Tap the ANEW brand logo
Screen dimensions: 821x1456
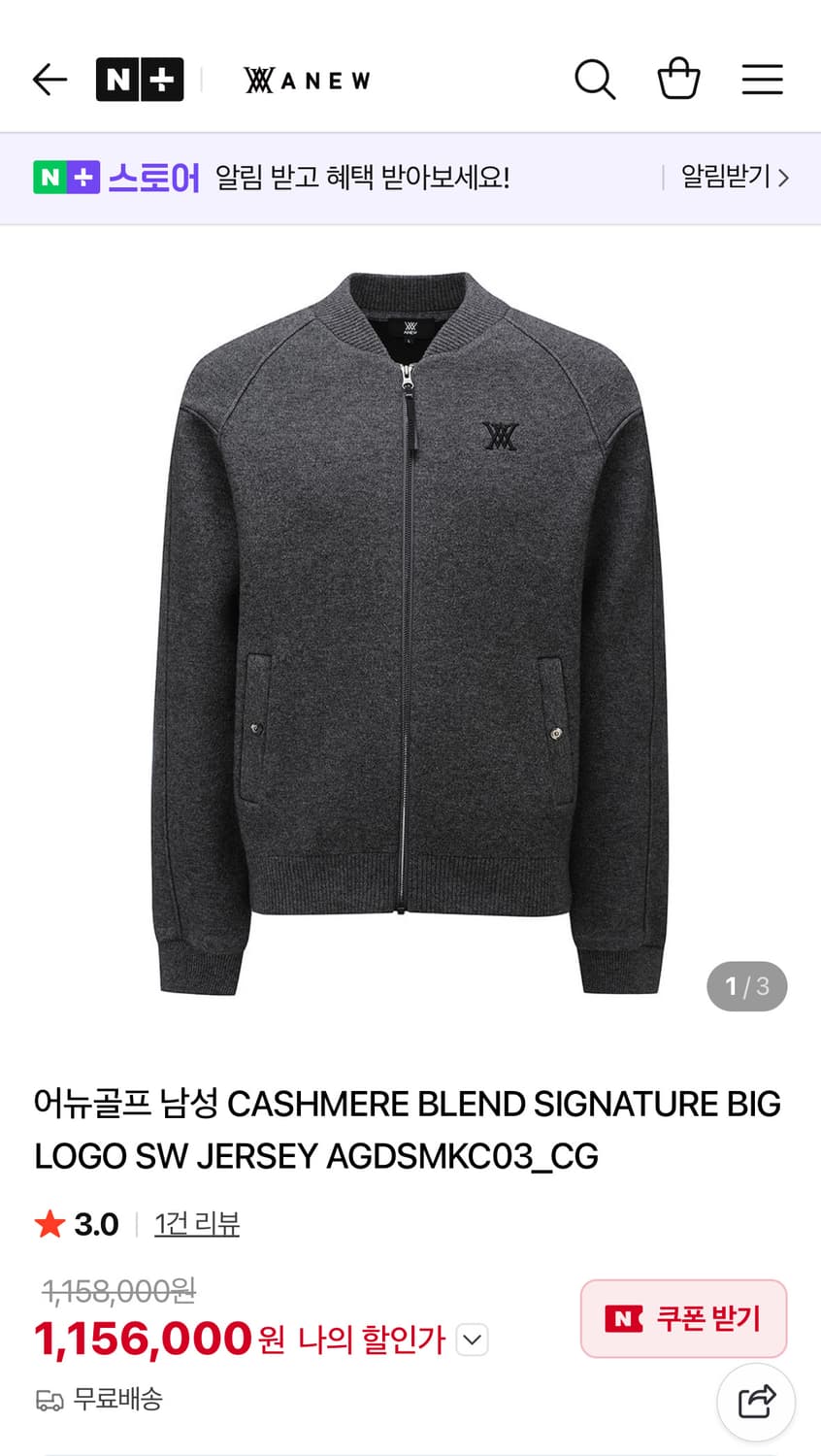tap(306, 79)
